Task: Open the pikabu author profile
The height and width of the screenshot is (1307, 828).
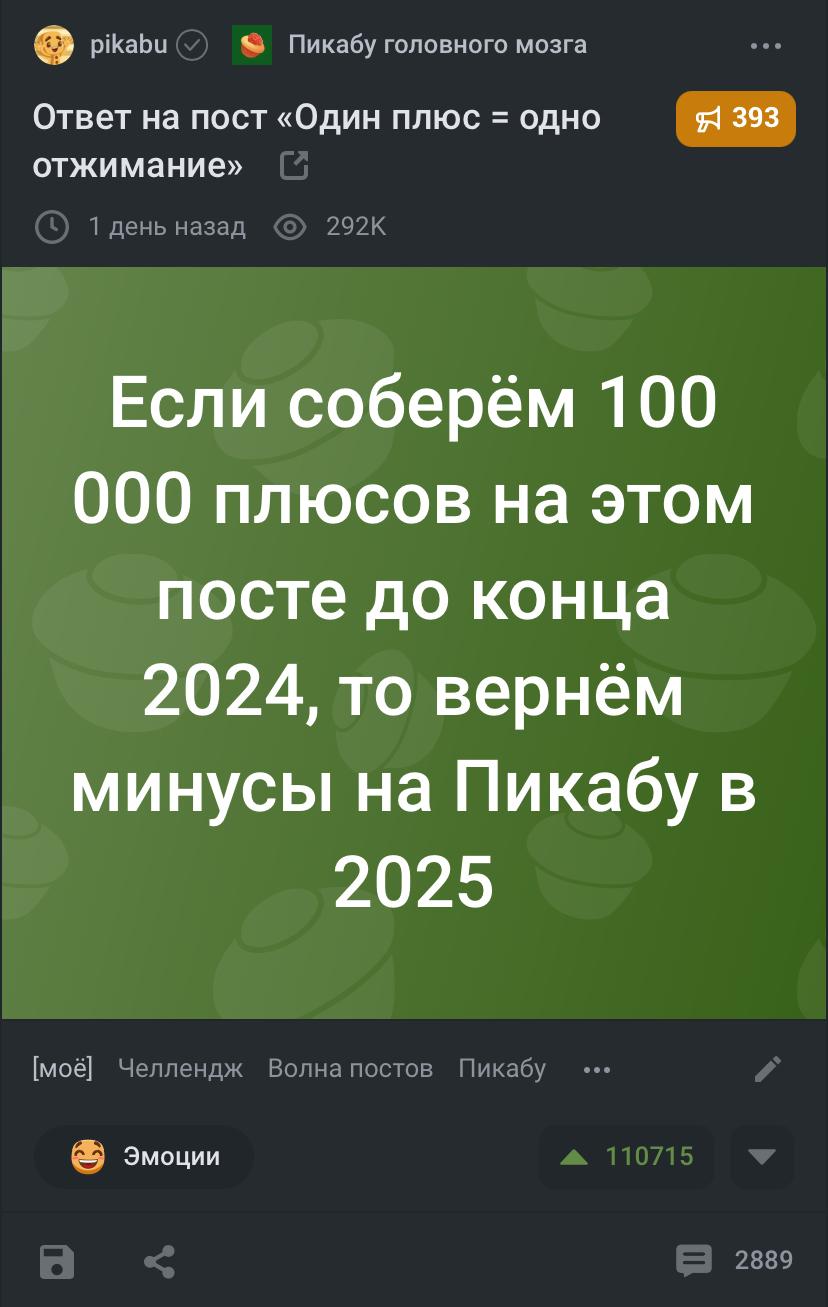Action: click(128, 45)
